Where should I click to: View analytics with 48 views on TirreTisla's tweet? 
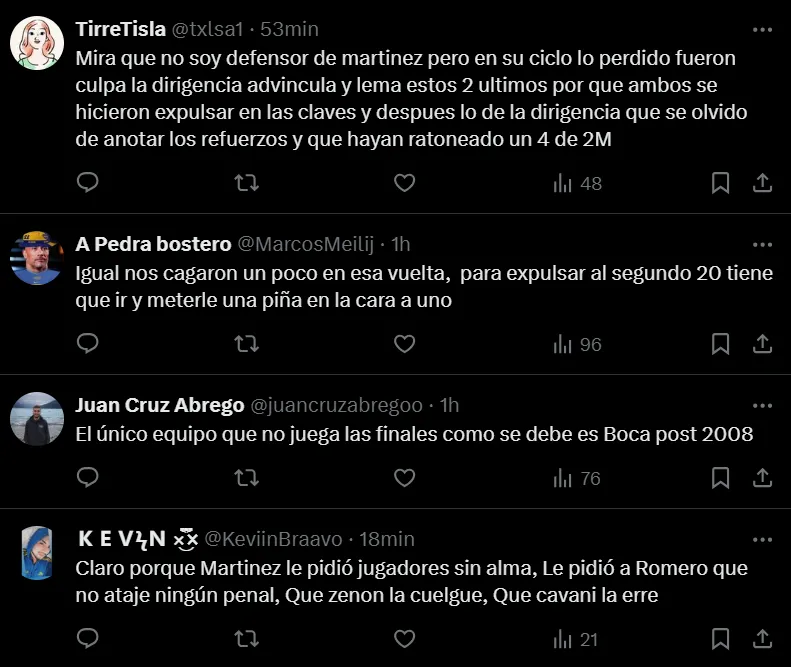point(577,183)
